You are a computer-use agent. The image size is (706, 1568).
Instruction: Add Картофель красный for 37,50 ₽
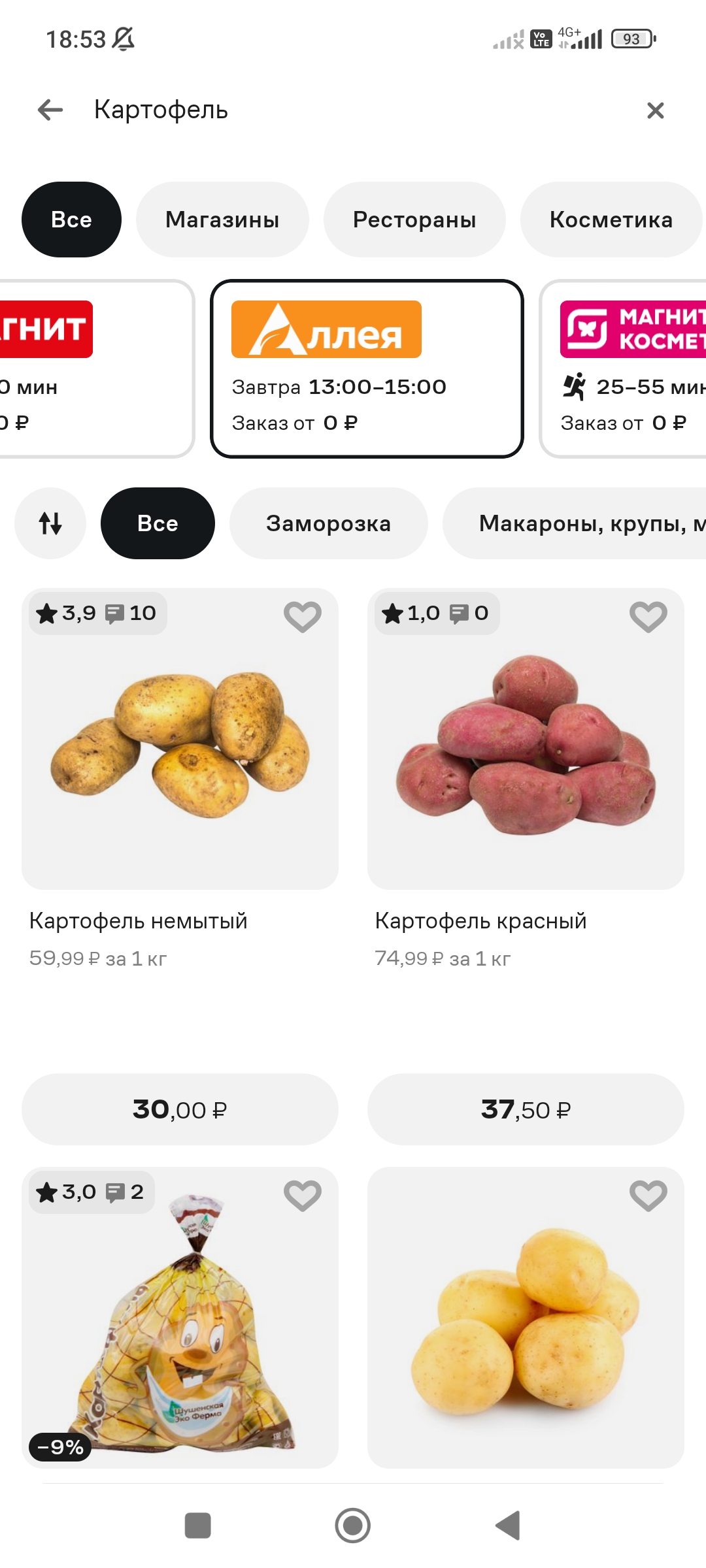526,1109
